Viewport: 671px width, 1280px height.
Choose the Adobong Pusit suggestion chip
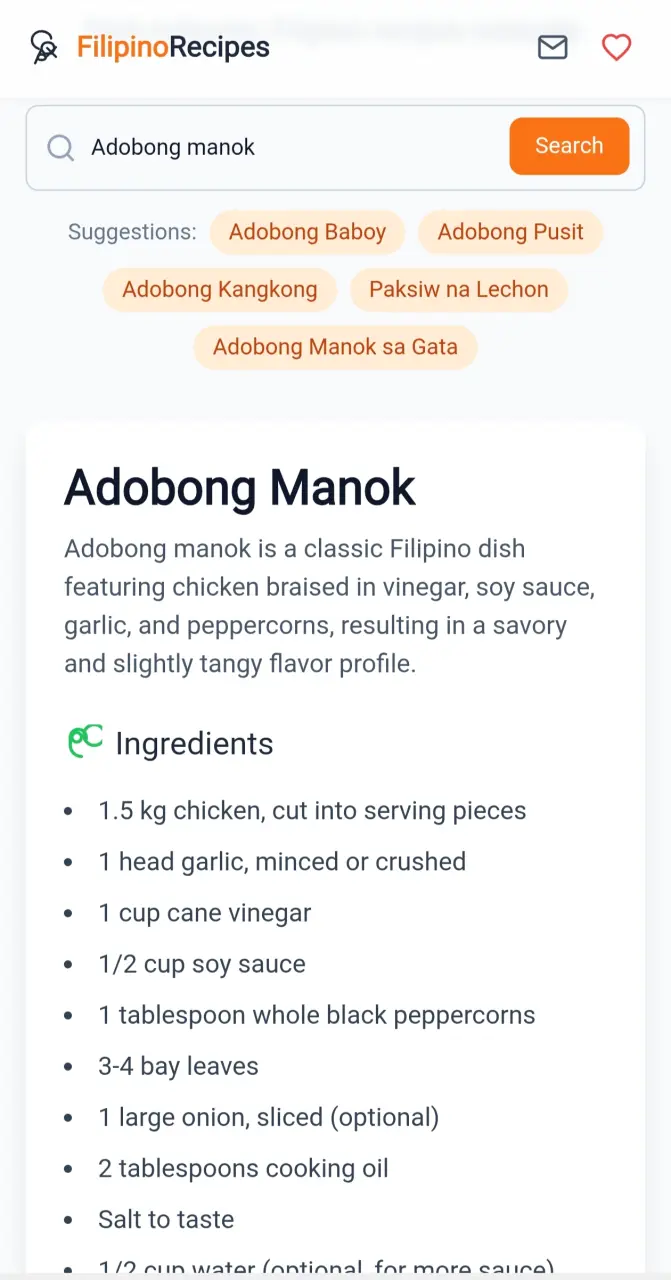click(510, 232)
